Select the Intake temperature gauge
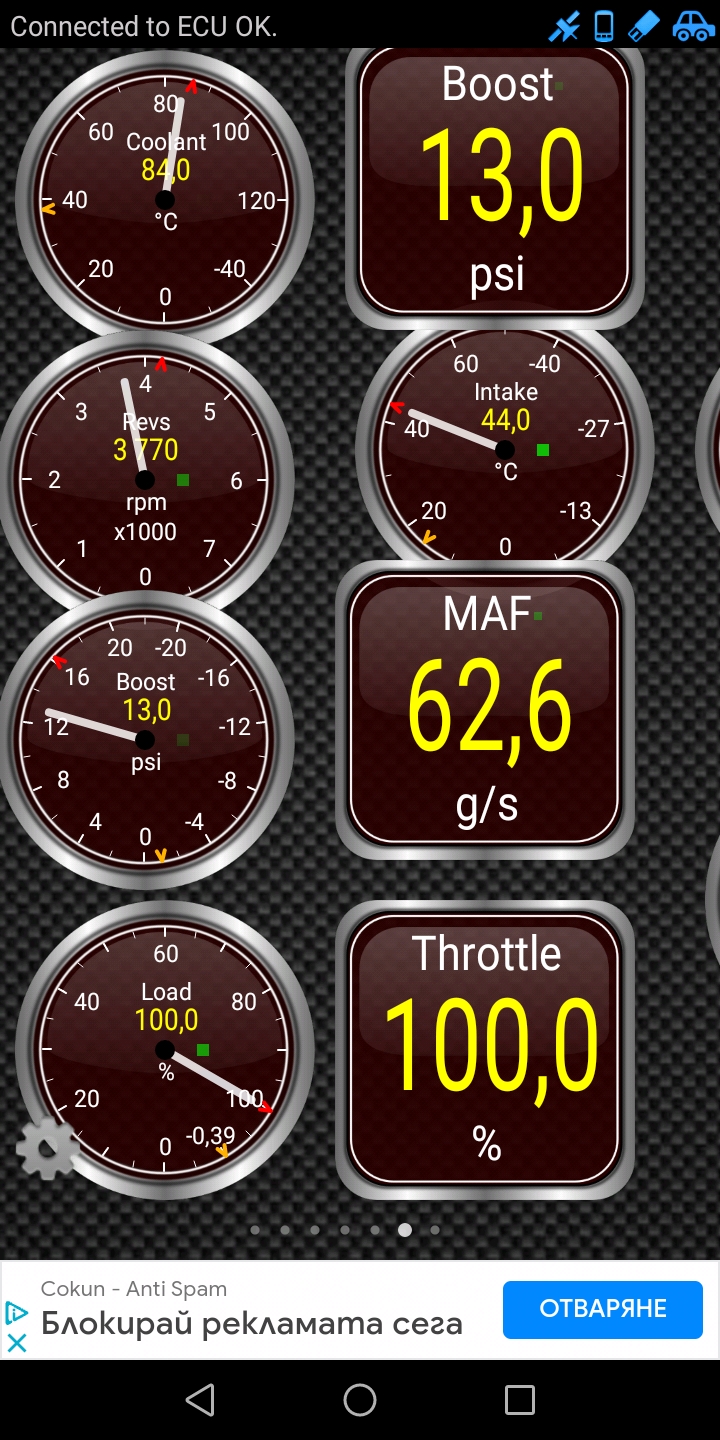 tap(505, 449)
